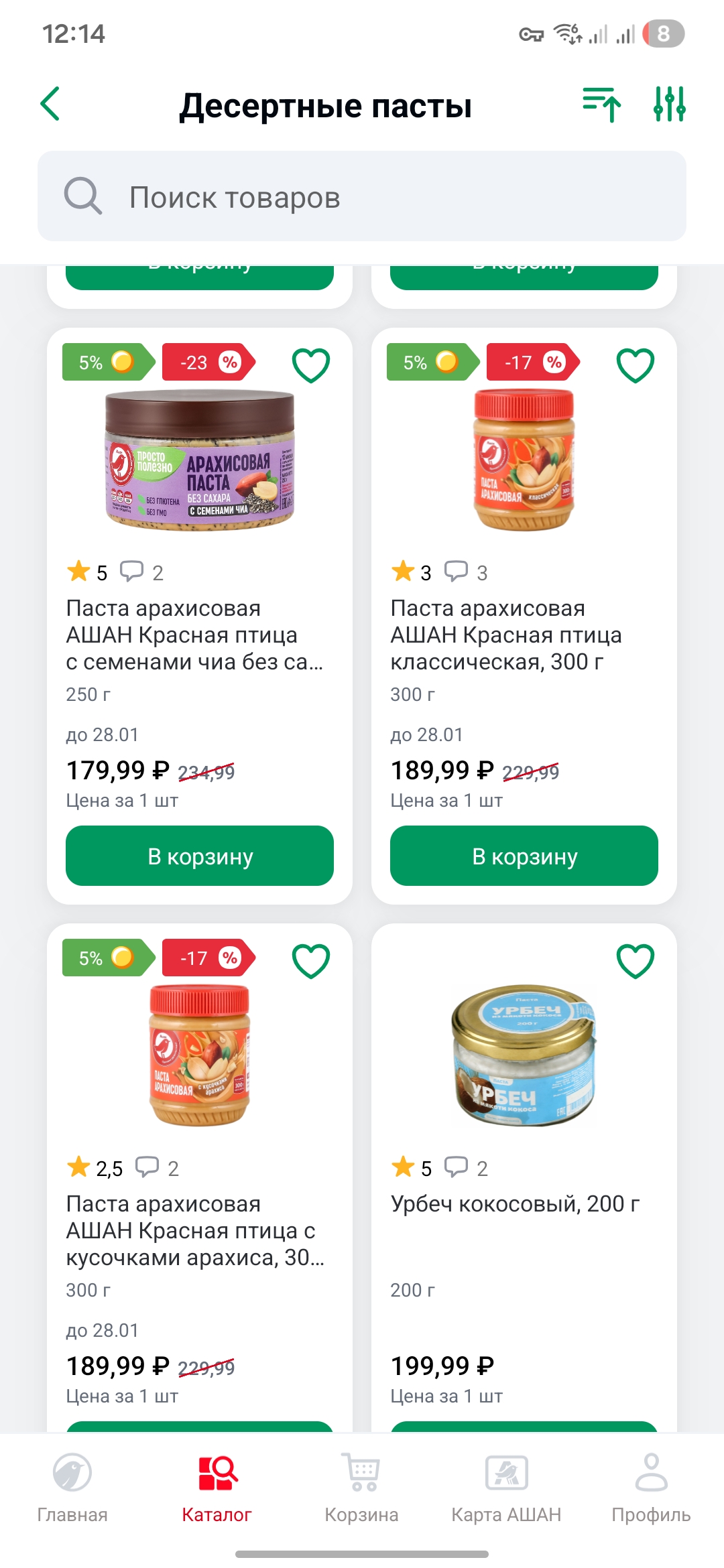Like the peanut paste с кусочками арахиса

(311, 961)
